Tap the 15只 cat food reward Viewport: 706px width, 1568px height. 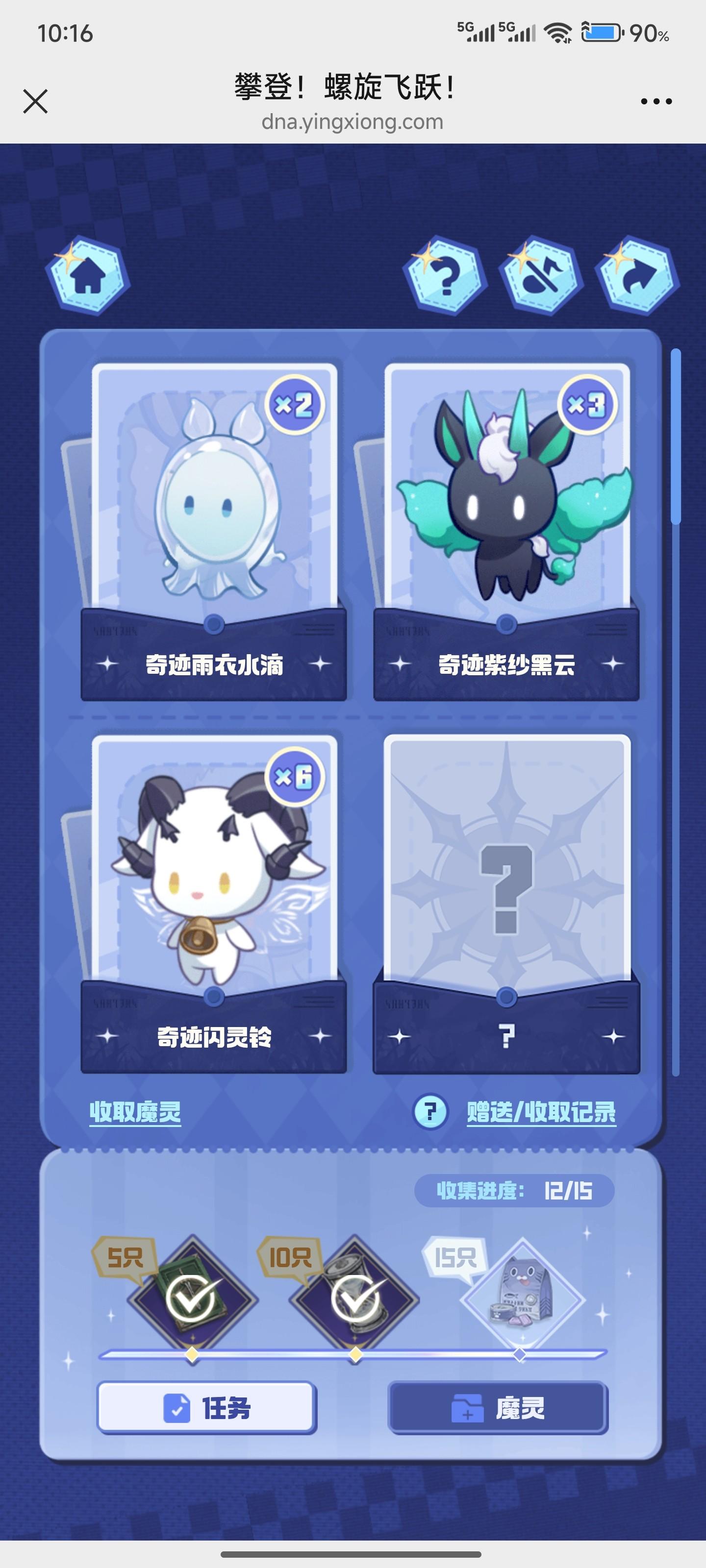pos(522,1298)
